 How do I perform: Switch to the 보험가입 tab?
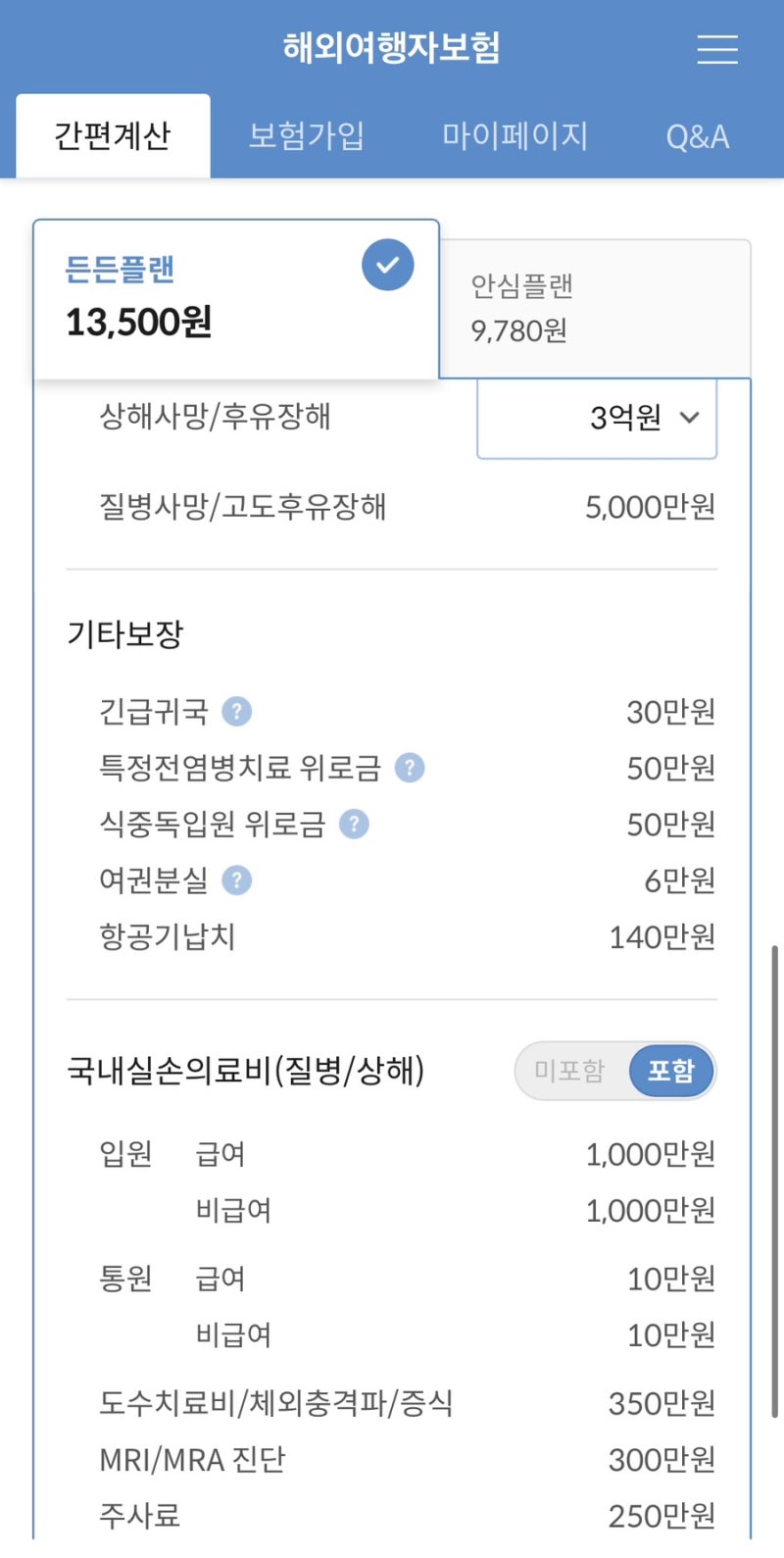(307, 135)
